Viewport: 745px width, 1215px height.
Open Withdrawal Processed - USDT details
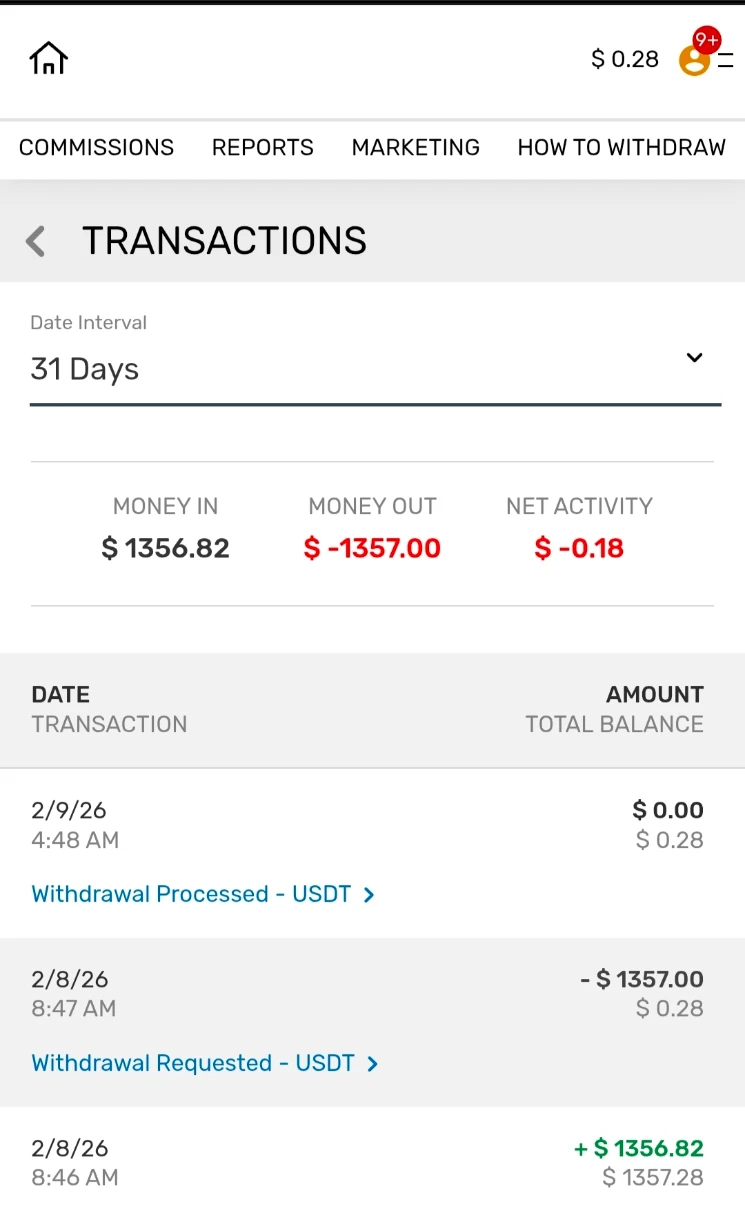(190, 894)
